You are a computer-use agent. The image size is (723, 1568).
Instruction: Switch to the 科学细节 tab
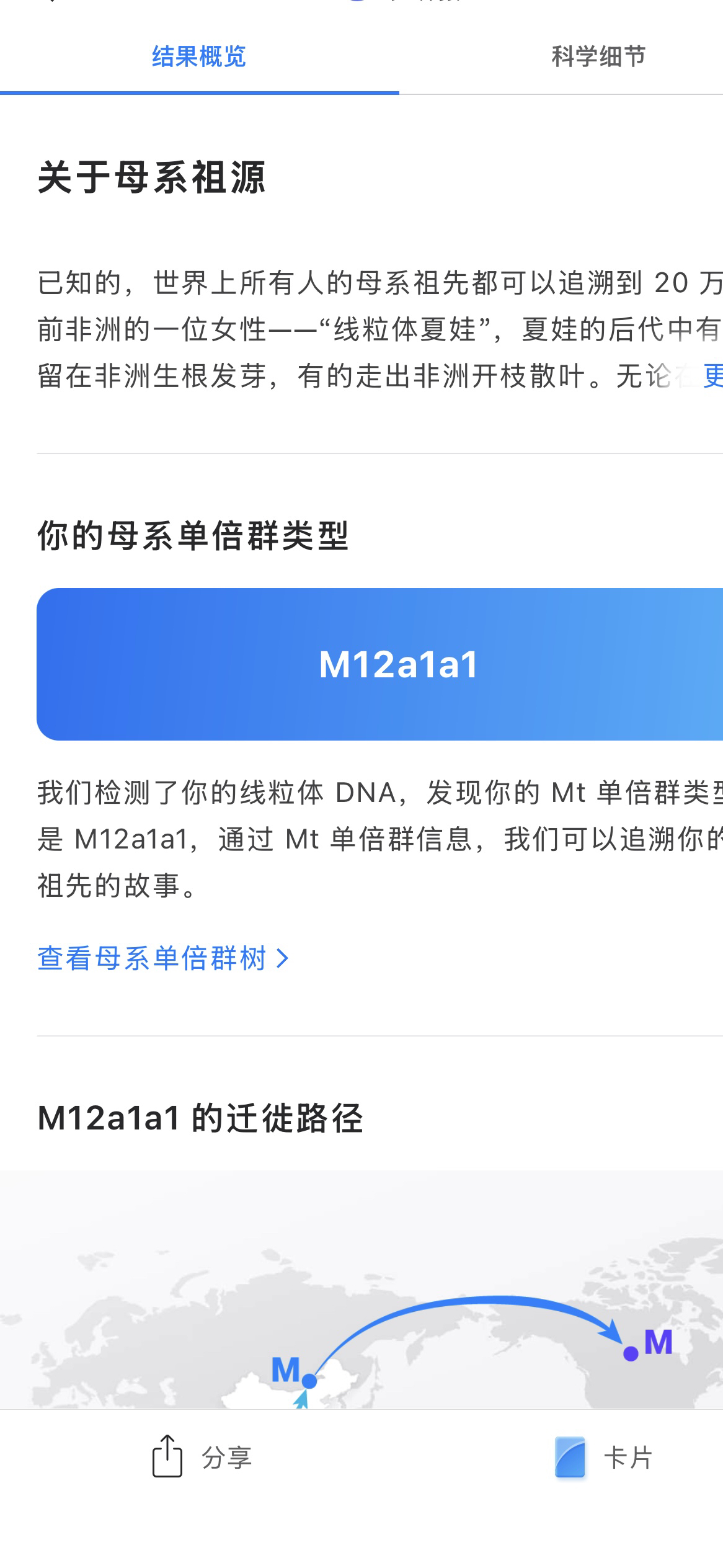[598, 56]
